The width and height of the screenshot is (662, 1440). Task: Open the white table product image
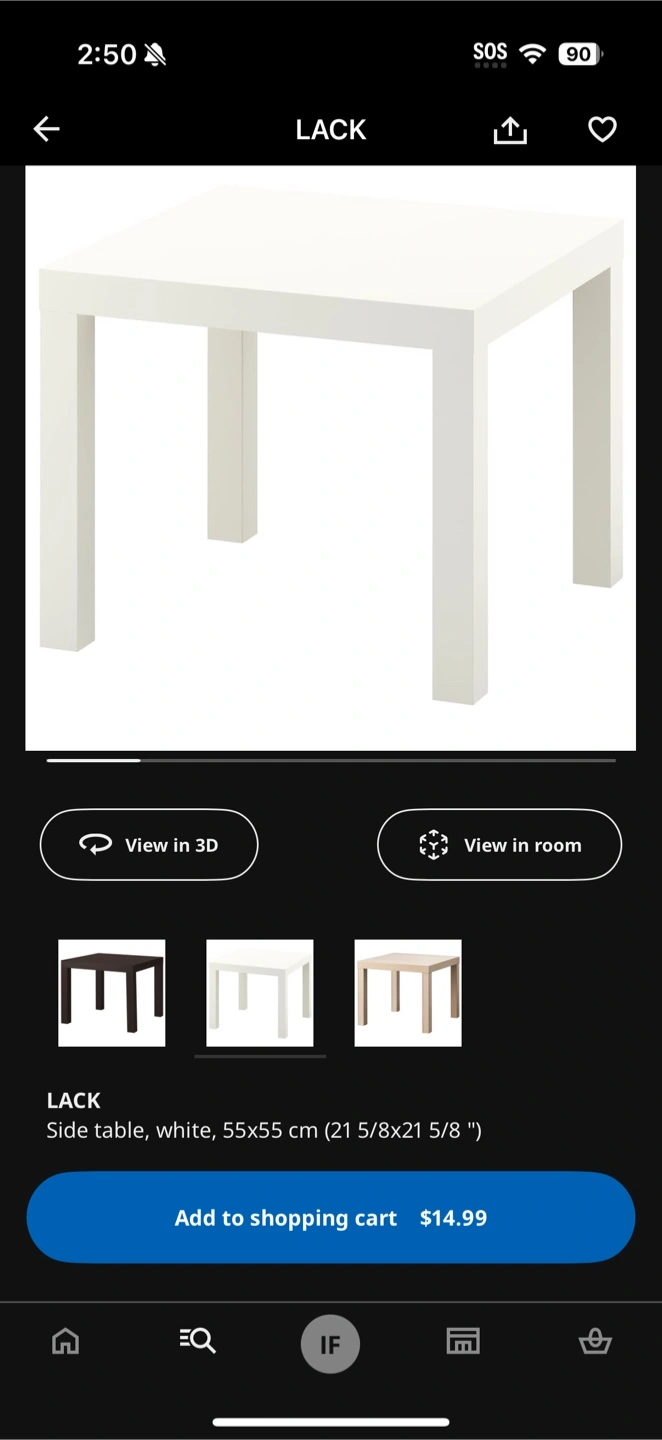330,458
